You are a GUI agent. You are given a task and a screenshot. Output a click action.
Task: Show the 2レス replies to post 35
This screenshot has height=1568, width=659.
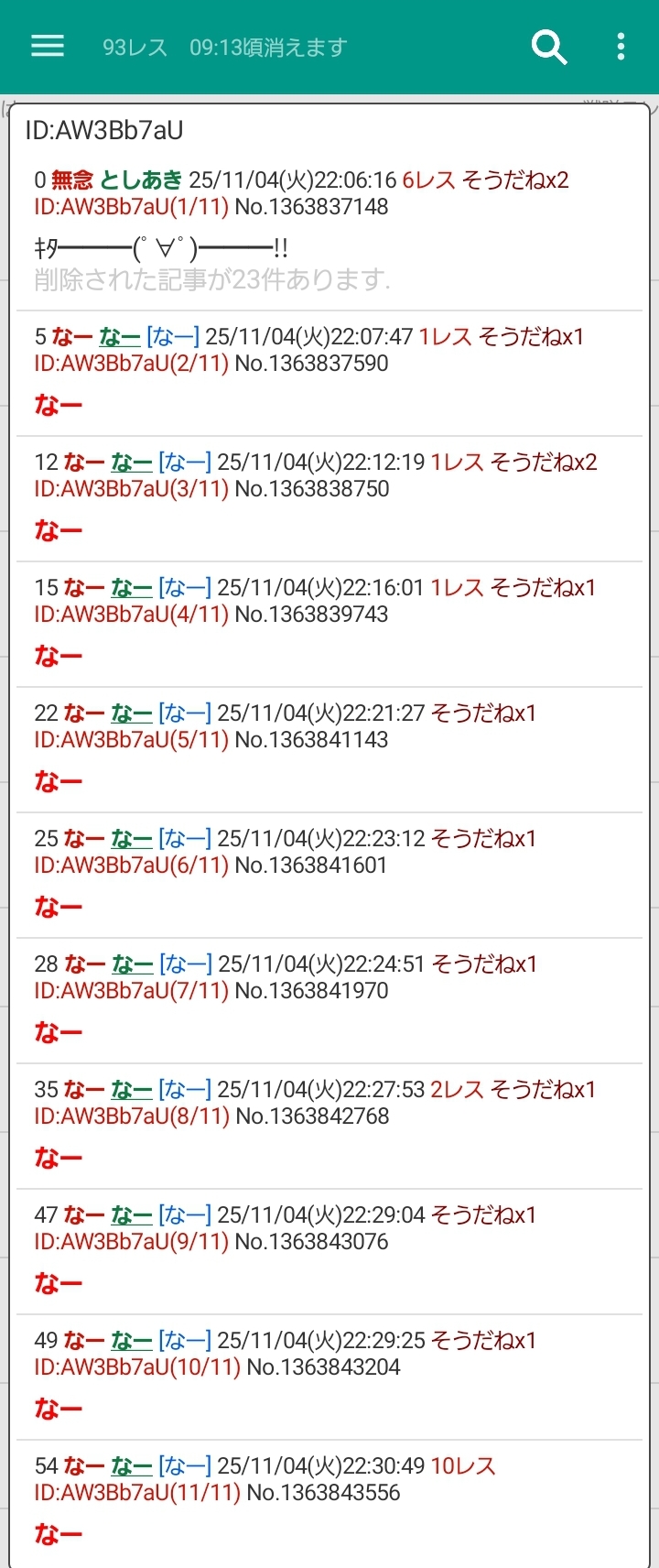pyautogui.click(x=457, y=1089)
